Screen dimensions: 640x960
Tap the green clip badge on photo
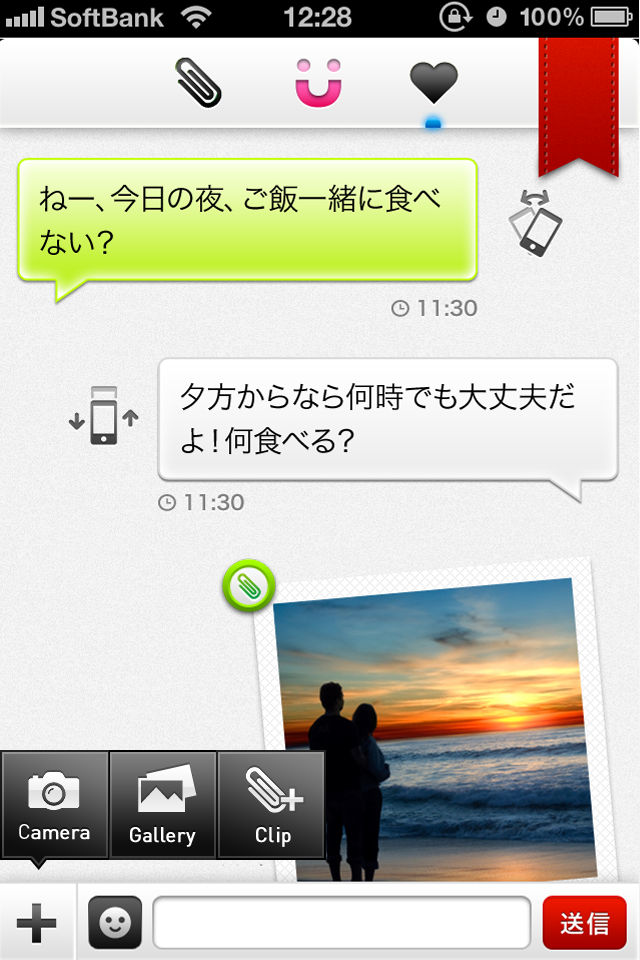pyautogui.click(x=248, y=585)
